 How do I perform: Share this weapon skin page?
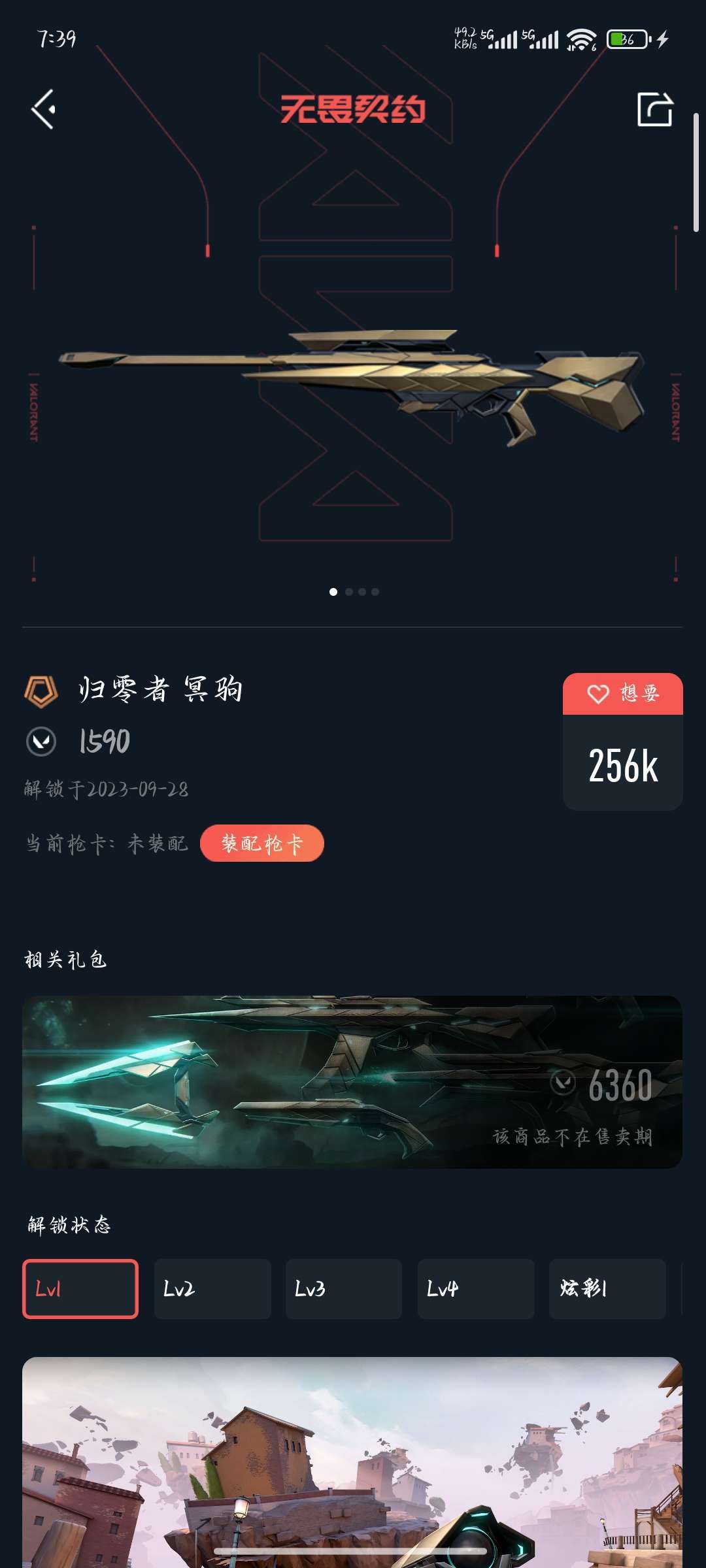pos(654,108)
